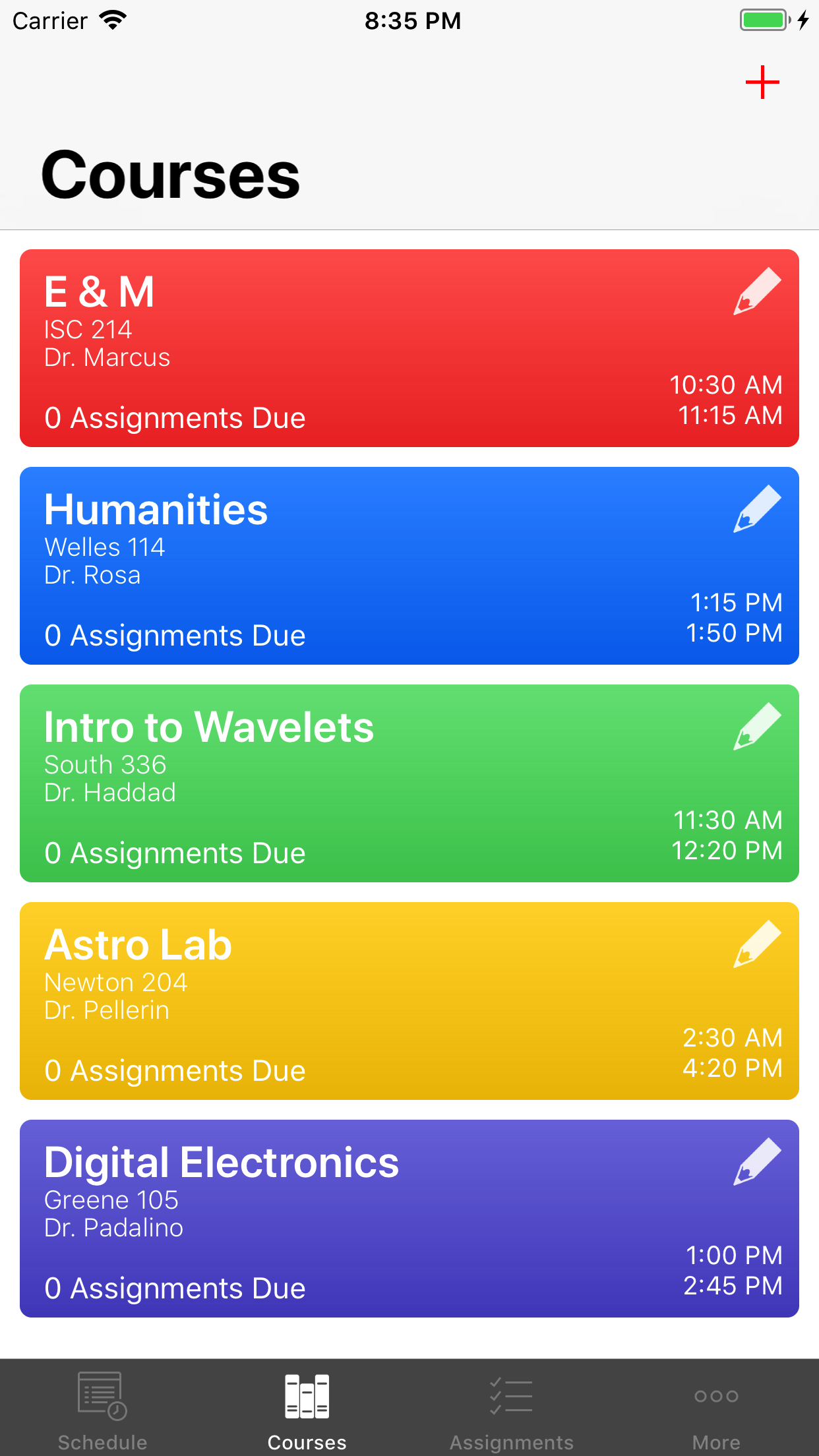Edit the Humanities course
Screen dimensions: 819x1456
[x=757, y=508]
